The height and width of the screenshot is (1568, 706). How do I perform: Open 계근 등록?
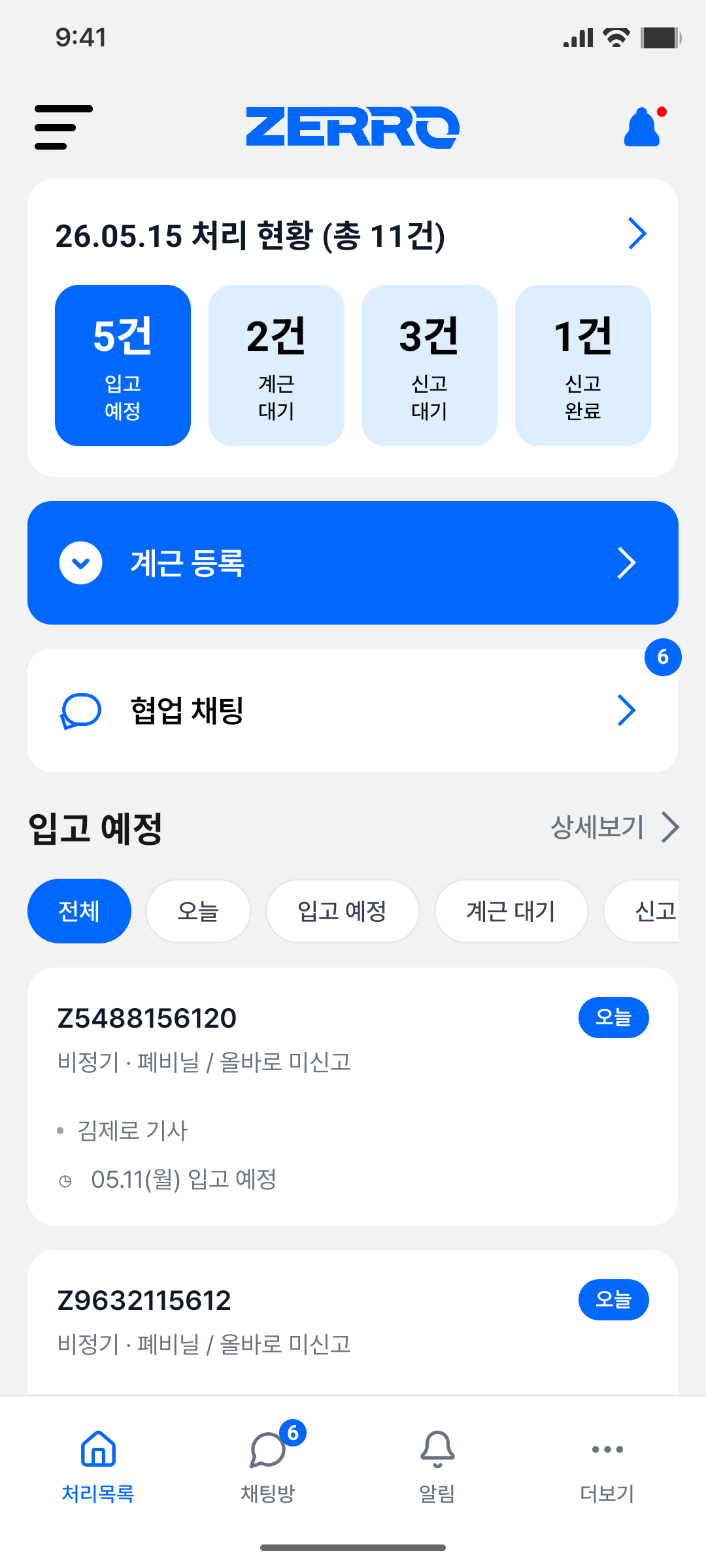[x=353, y=563]
